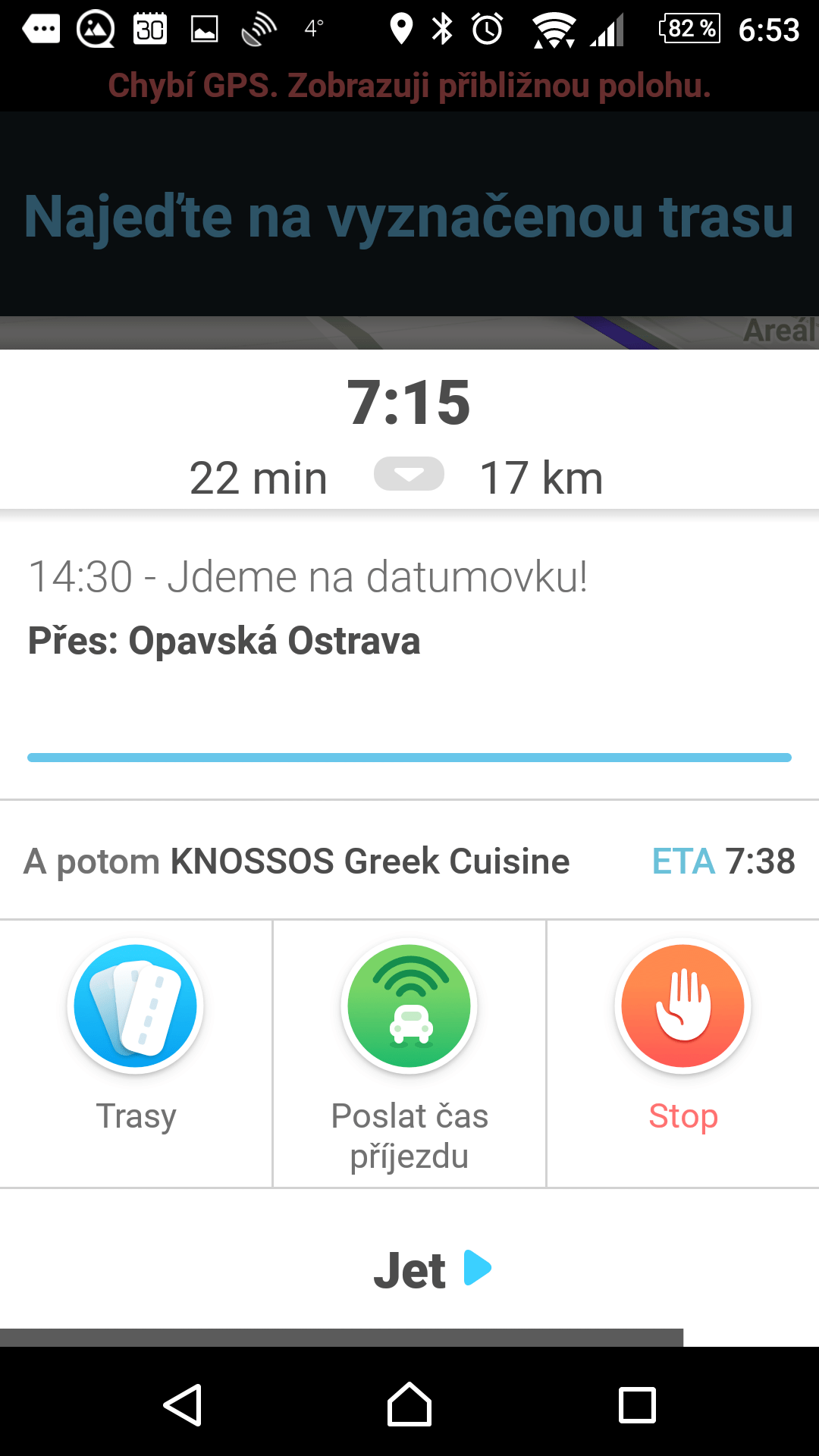
Task: Open the KNOSSOS Greek Cuisine next stop row
Action: pos(409,861)
